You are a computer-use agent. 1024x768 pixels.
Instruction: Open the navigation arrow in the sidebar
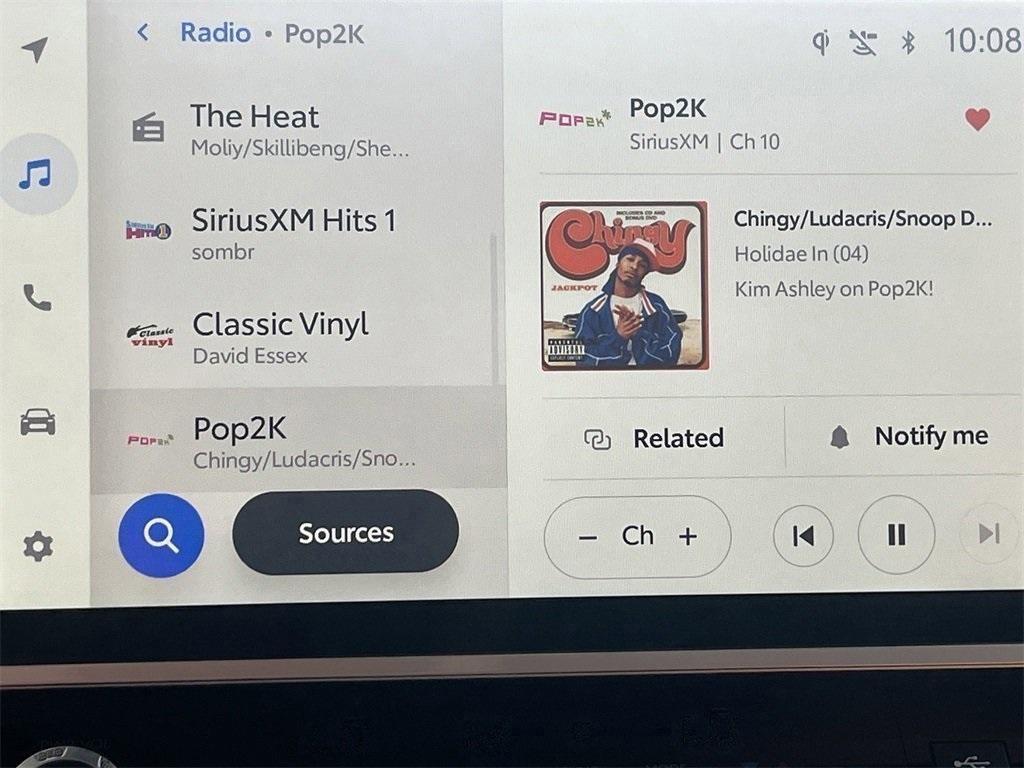click(x=35, y=50)
